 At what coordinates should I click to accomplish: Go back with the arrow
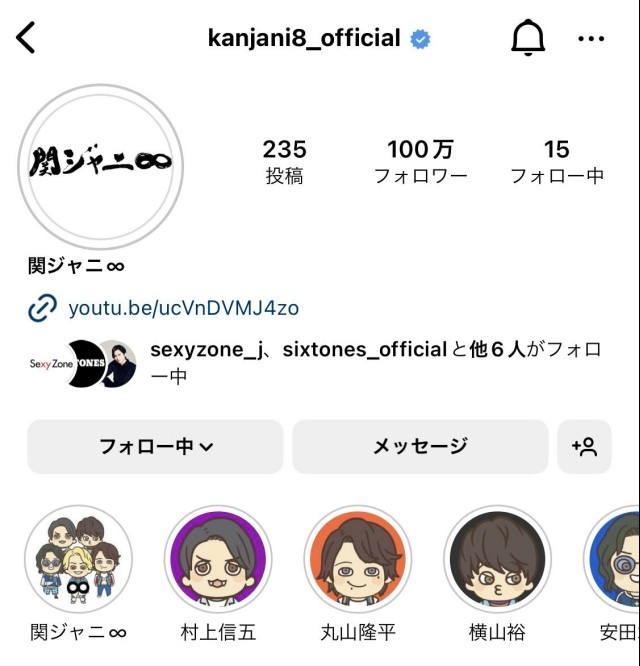[26, 38]
